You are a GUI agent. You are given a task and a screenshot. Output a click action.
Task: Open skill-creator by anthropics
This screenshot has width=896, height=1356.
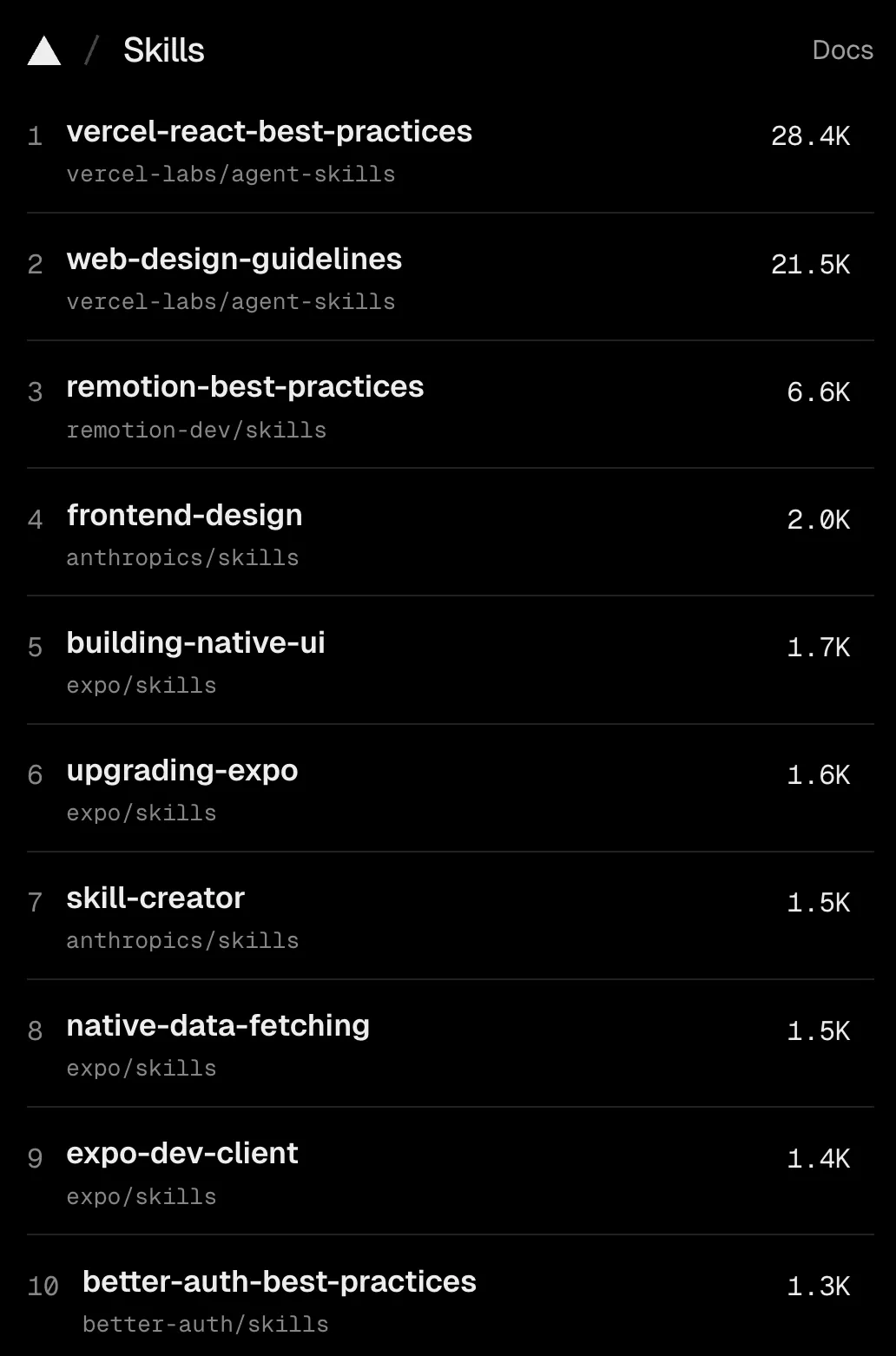156,899
